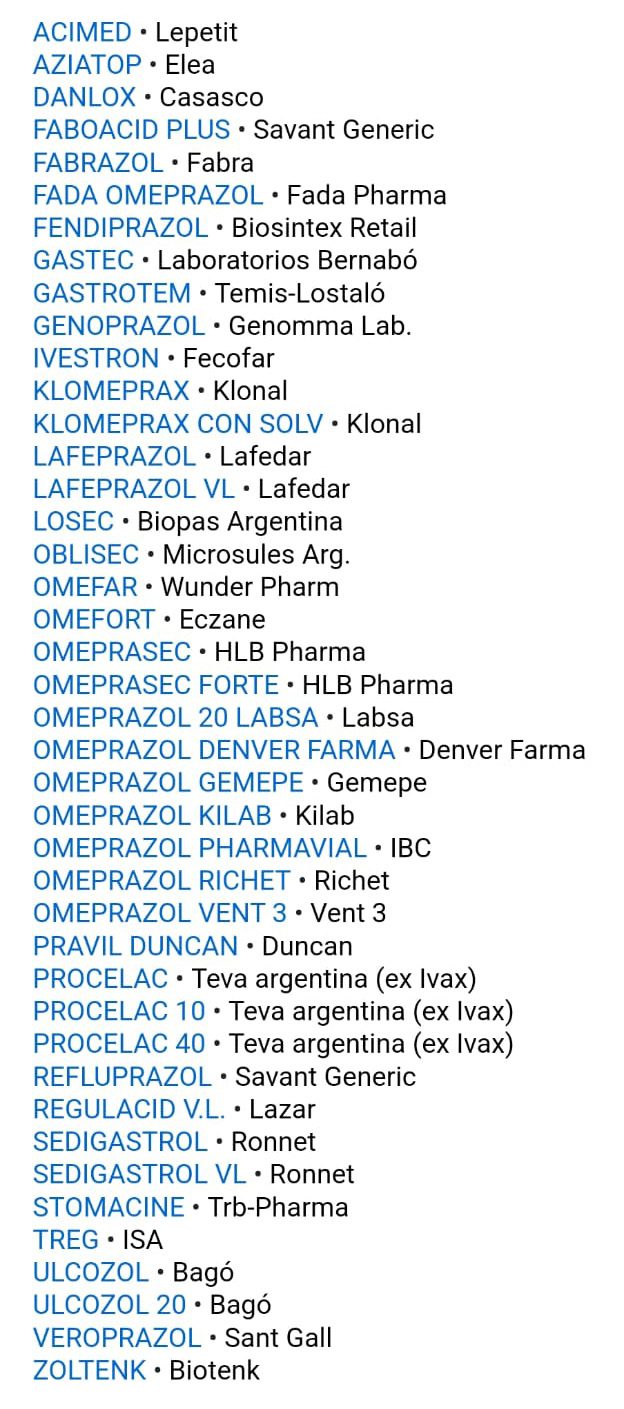Viewport: 624px width, 1409px height.
Task: Open the DANLOX entry
Action: (x=84, y=97)
